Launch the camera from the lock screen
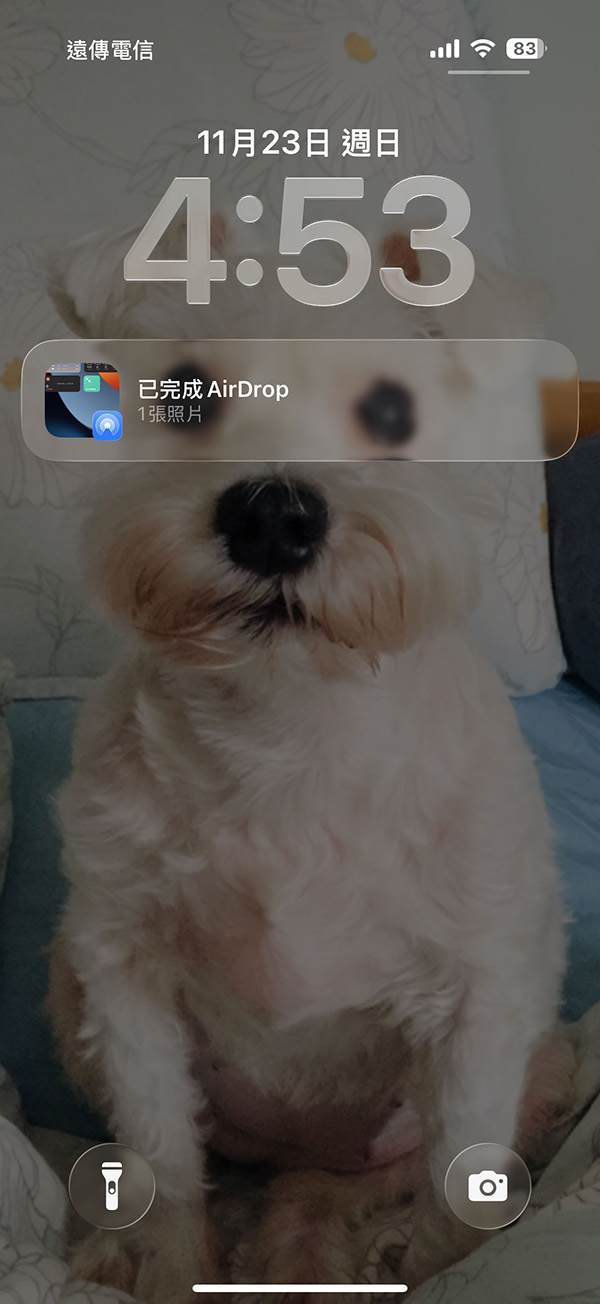600x1304 pixels. (x=487, y=1186)
